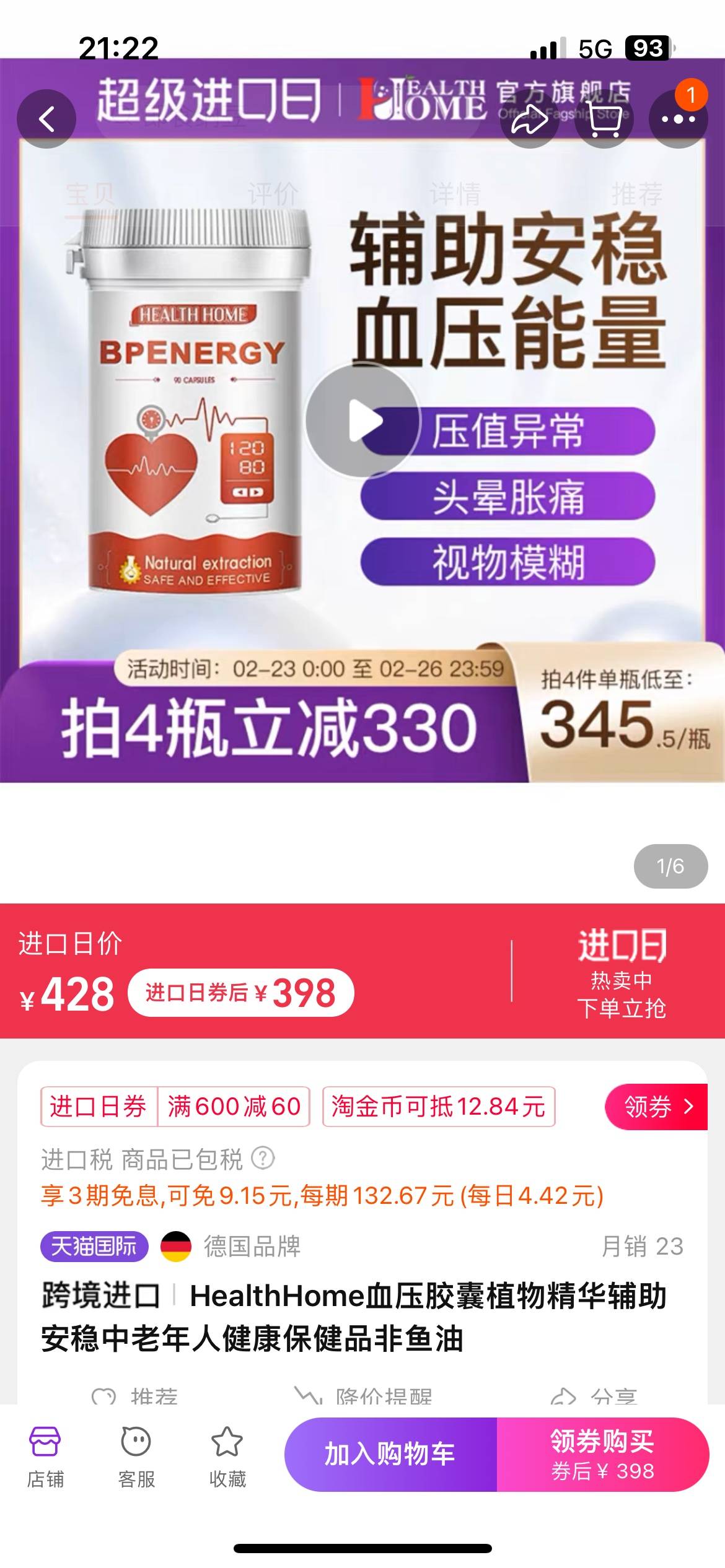
Task: Go back to the previous page
Action: 46,119
